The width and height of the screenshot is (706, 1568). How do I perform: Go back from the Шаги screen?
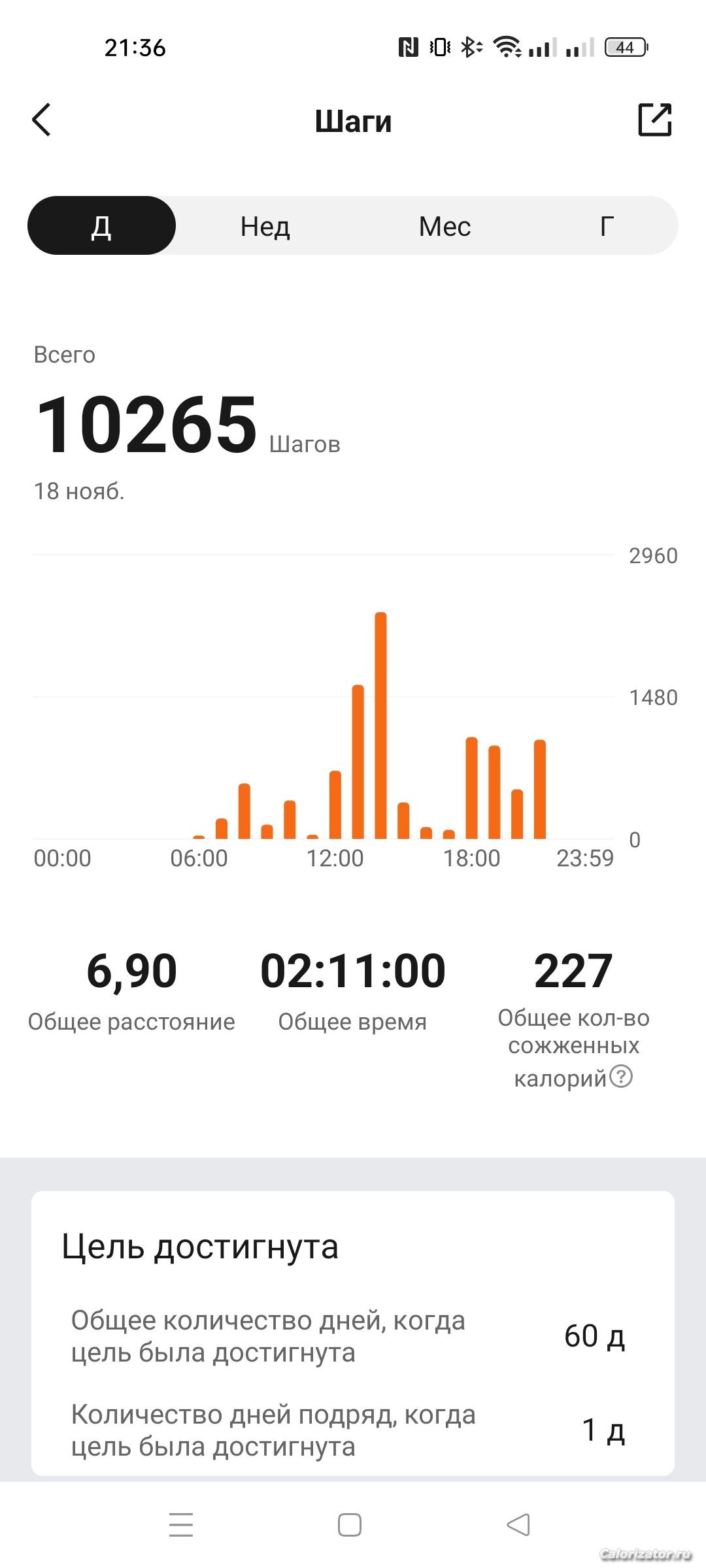pos(42,120)
